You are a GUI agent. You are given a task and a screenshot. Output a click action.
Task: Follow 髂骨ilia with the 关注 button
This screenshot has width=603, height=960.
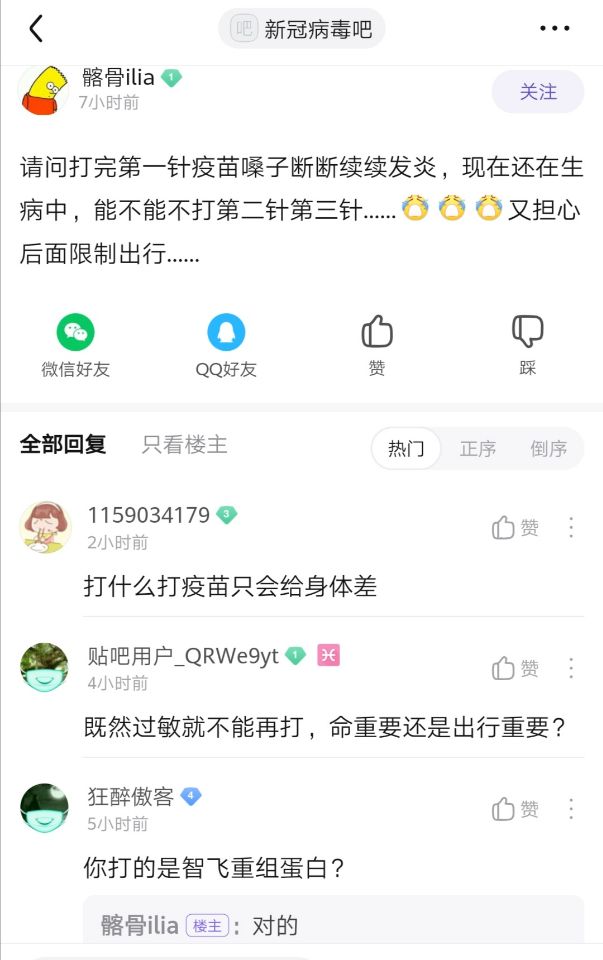538,92
